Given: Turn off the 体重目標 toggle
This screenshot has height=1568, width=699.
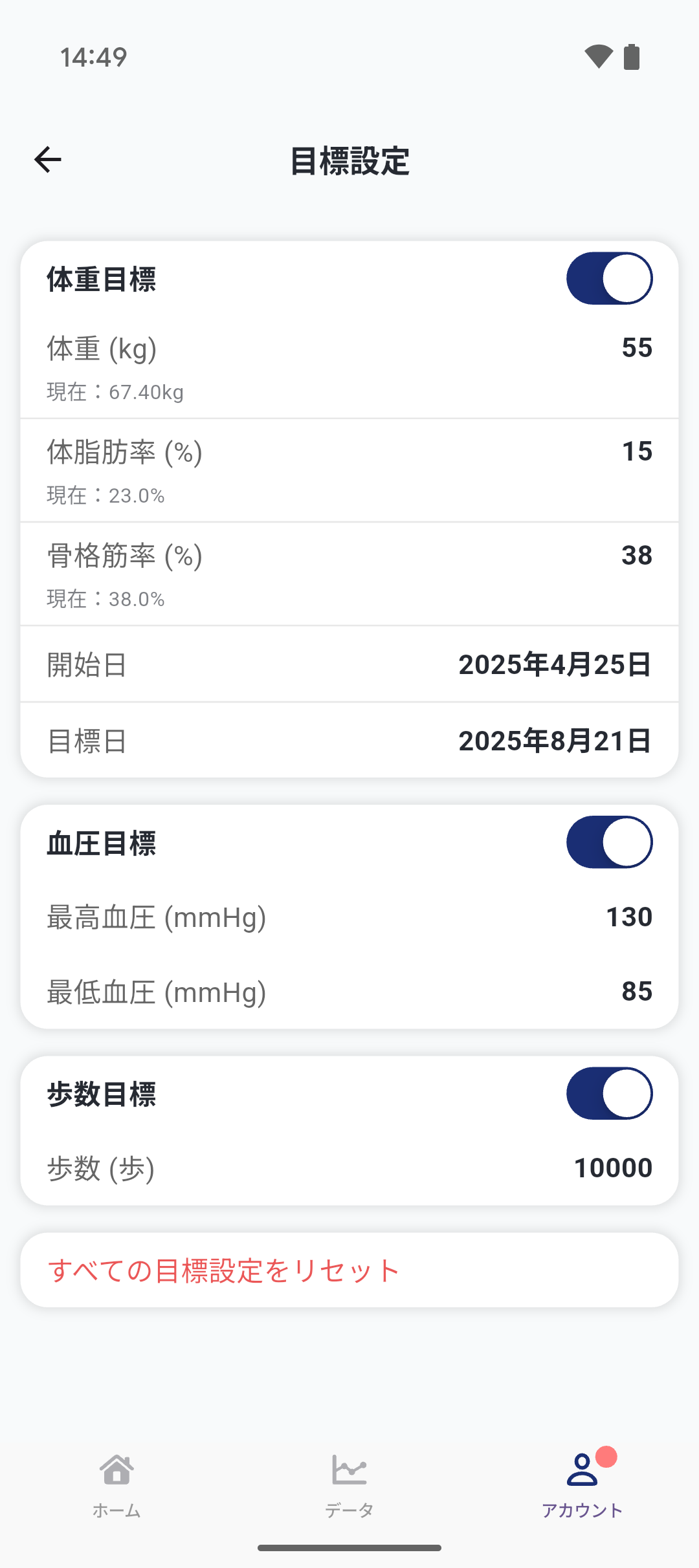Looking at the screenshot, I should click(x=609, y=278).
